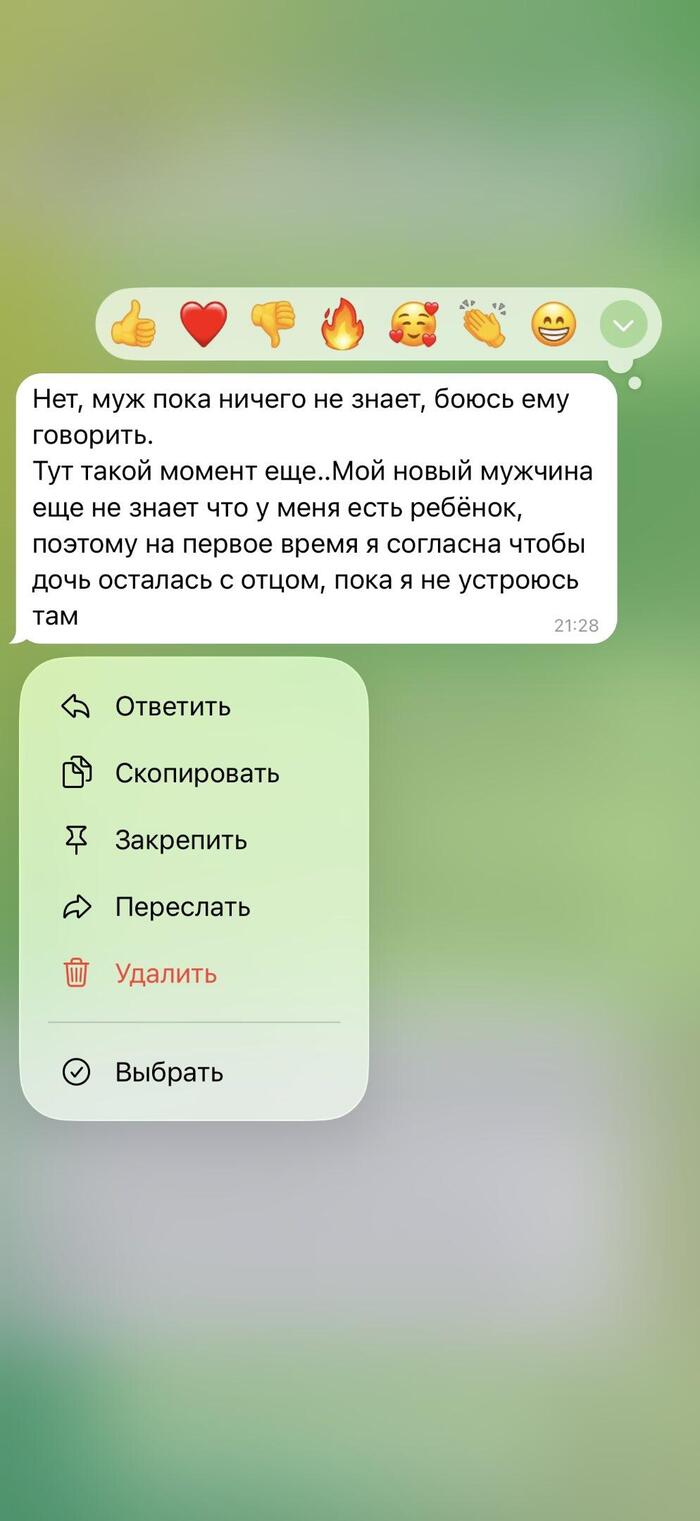React with the red heart emoji
Viewport: 700px width, 1521px height.
203,325
